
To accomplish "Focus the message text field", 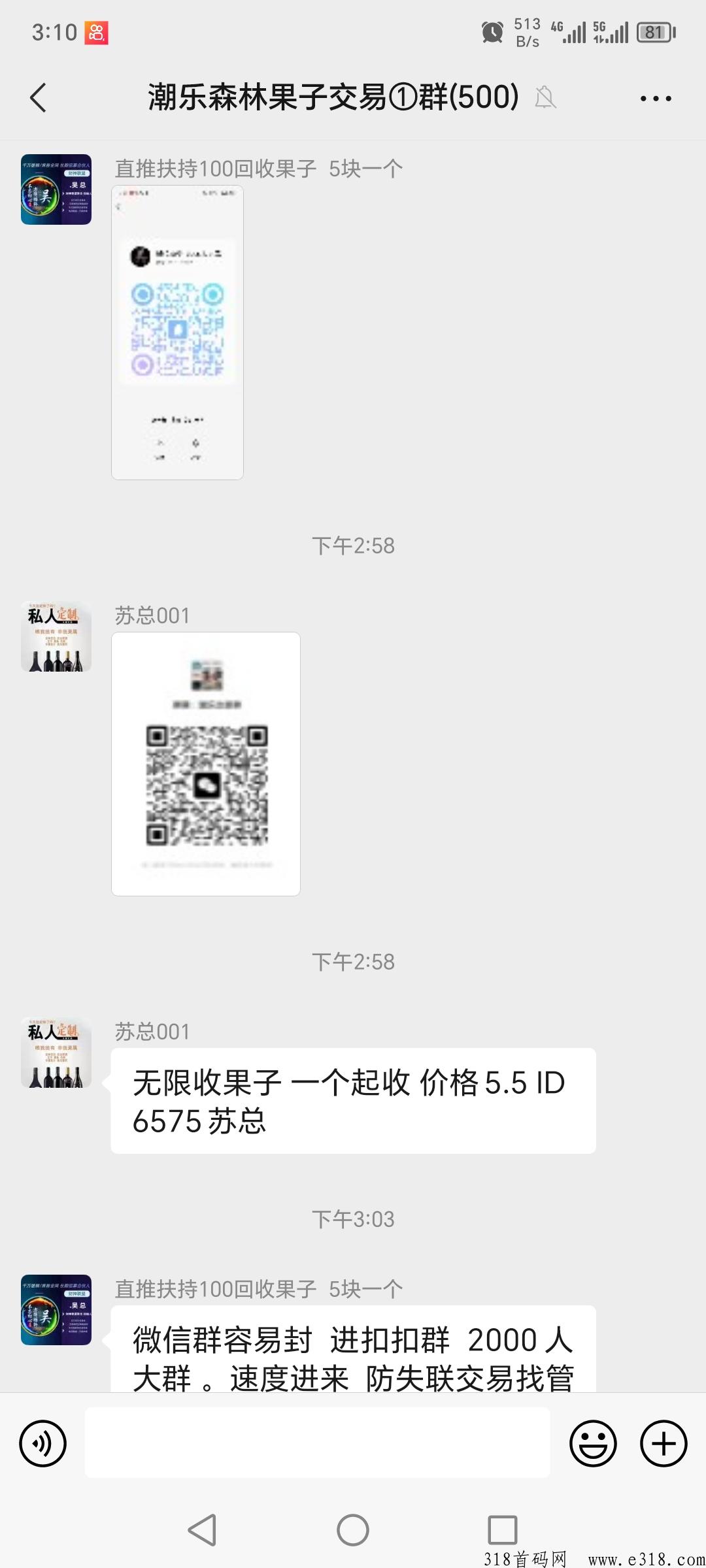I will tap(317, 1443).
